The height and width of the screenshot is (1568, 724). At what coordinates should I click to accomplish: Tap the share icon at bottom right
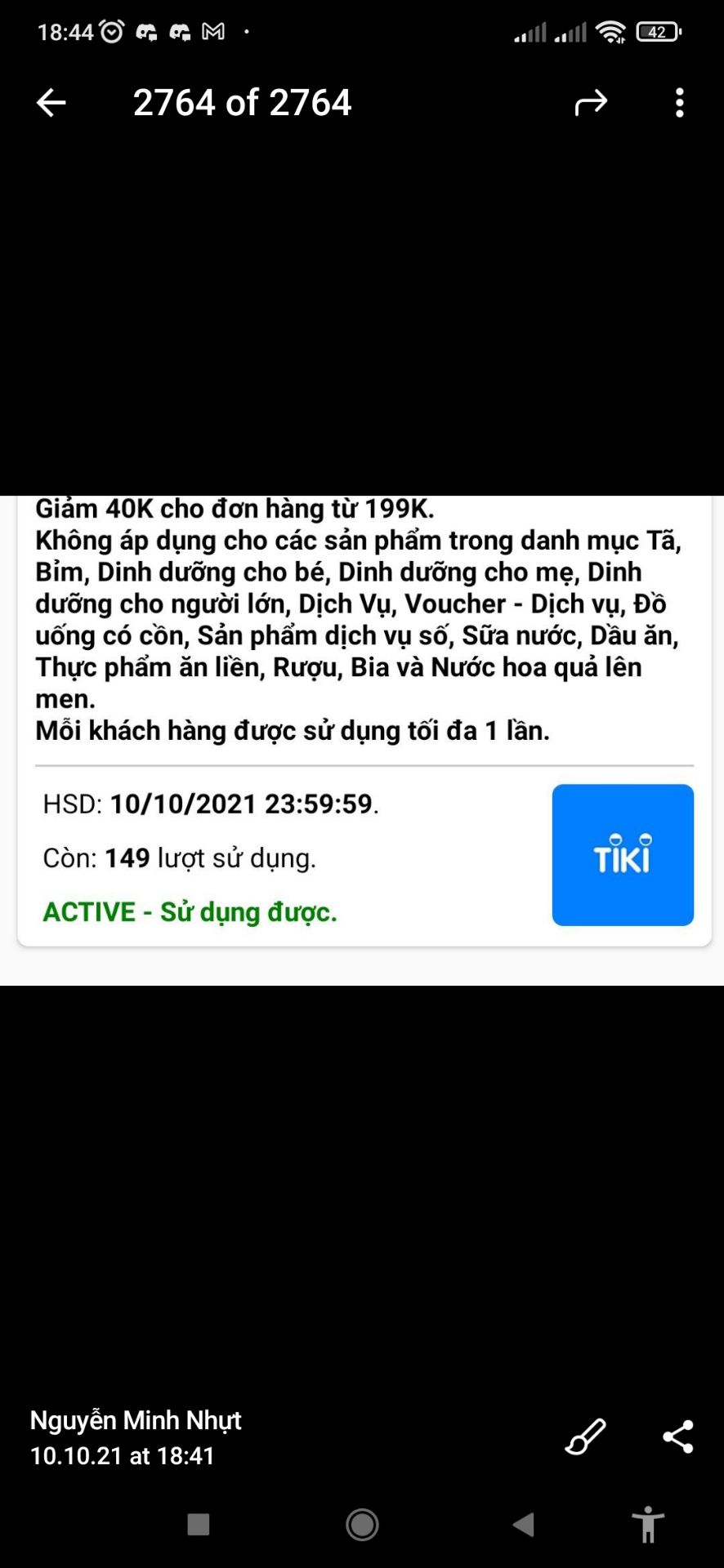point(677,1436)
